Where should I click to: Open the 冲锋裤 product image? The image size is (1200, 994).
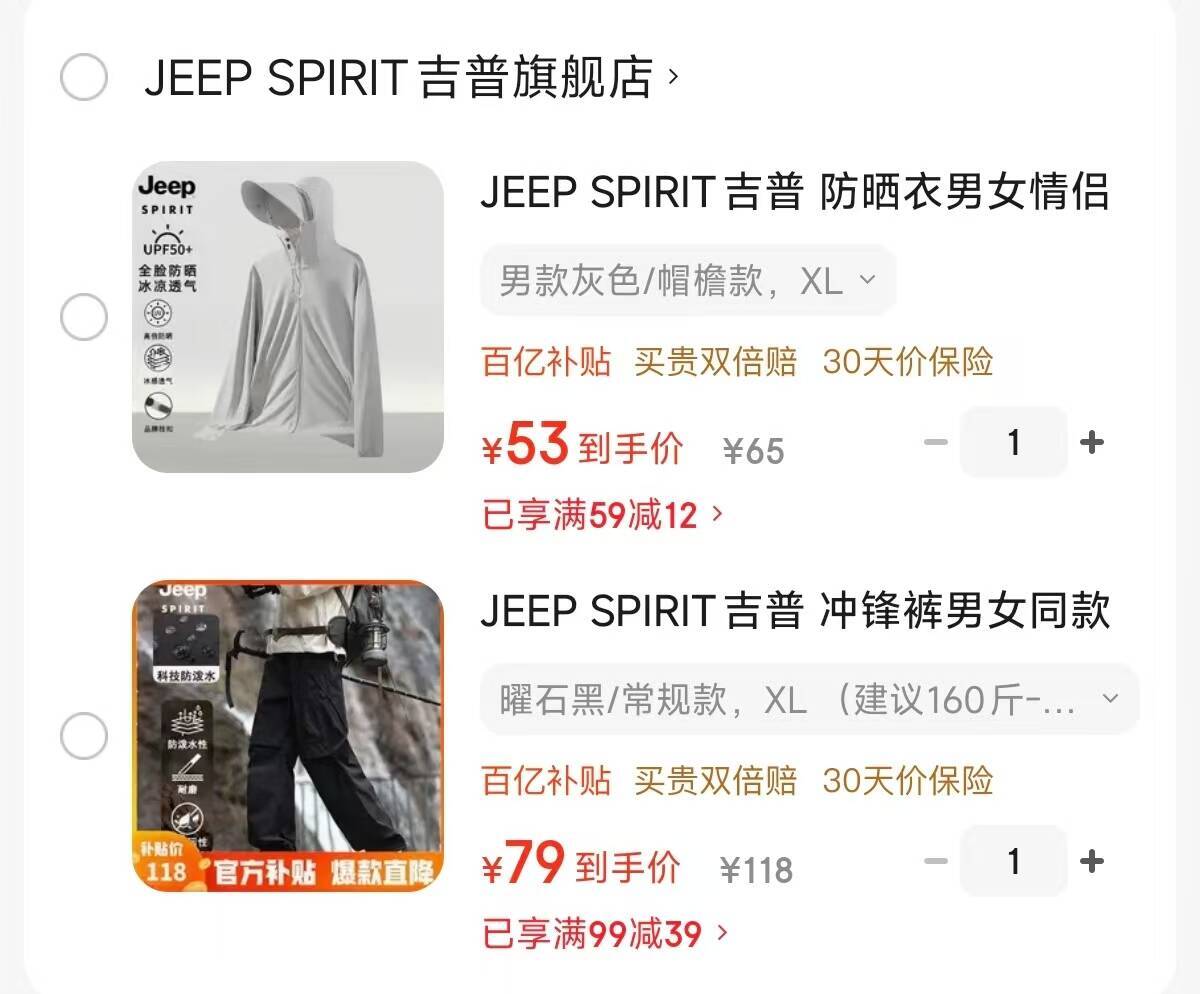click(288, 735)
